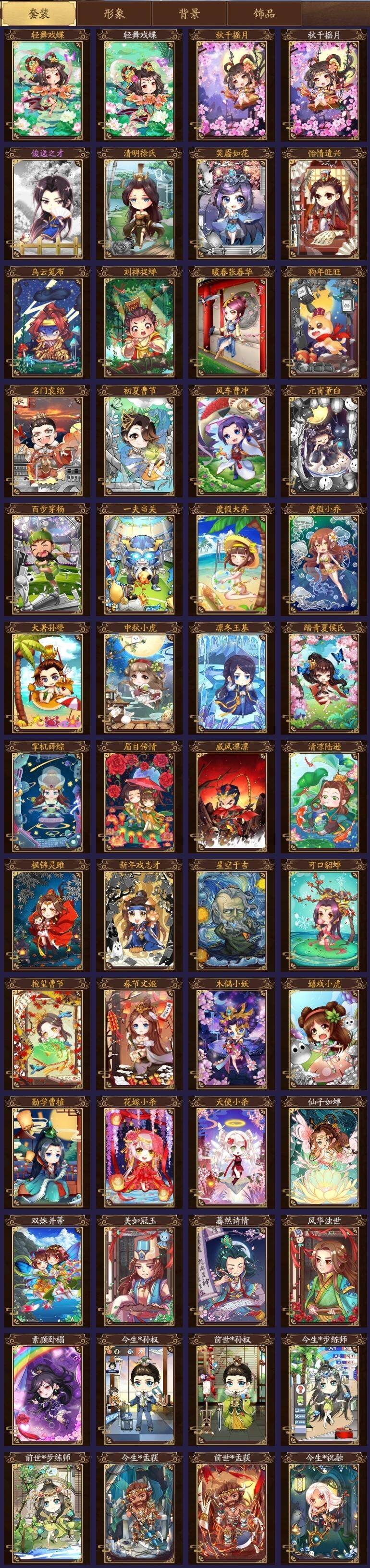Switch to the 形象 tab
This screenshot has width=370, height=1568.
114,13
